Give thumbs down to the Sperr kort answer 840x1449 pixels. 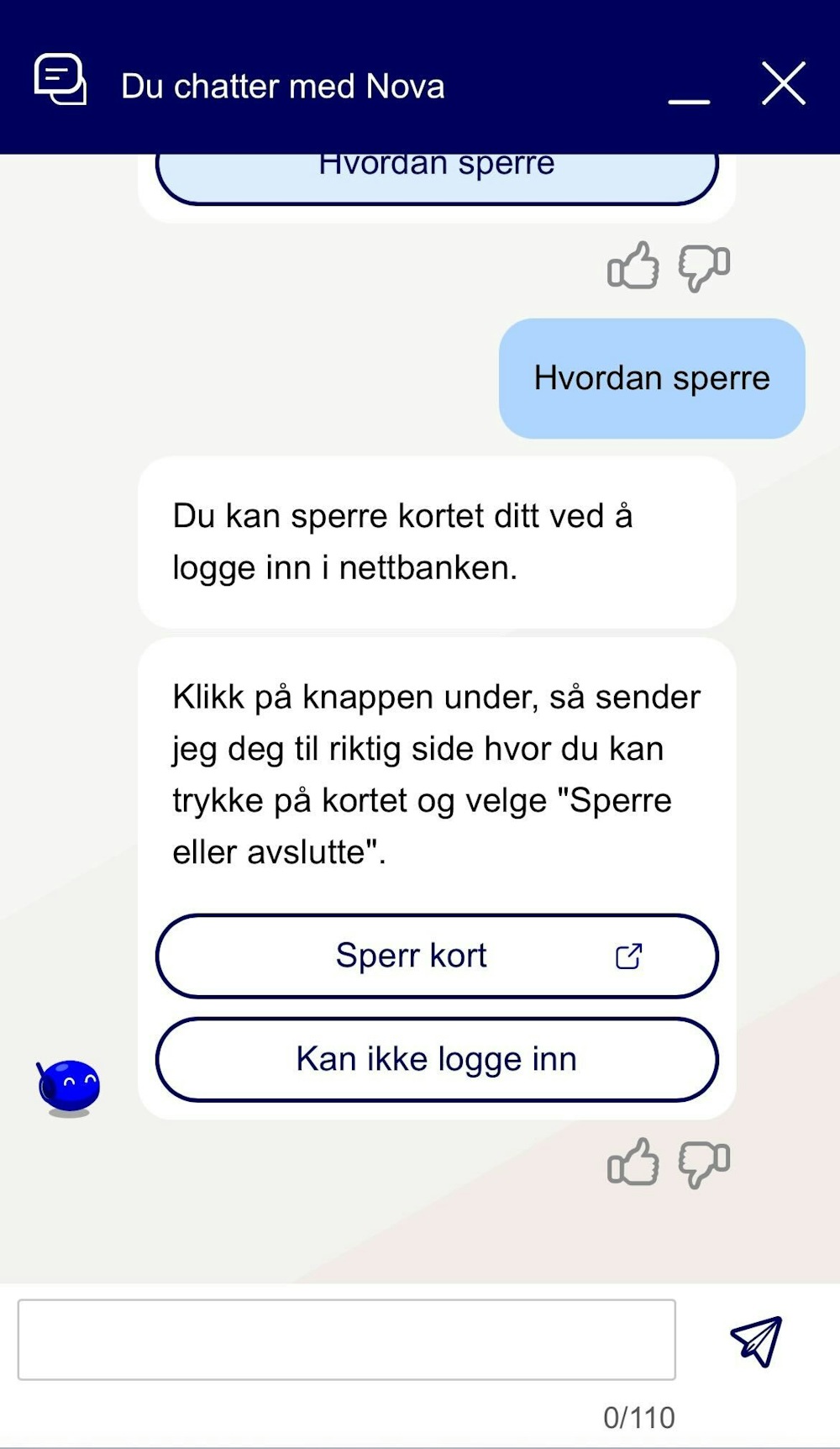pos(704,1163)
